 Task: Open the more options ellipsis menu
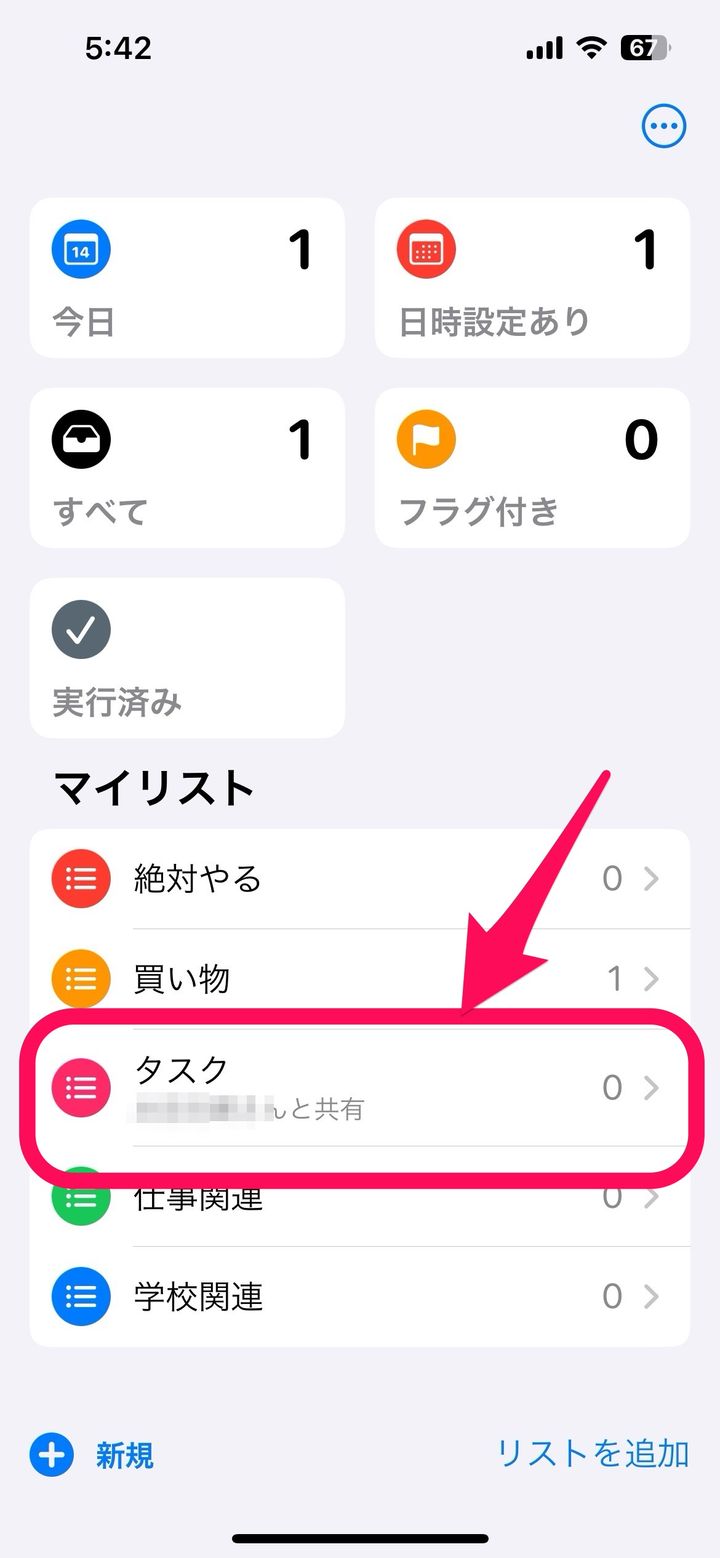664,126
